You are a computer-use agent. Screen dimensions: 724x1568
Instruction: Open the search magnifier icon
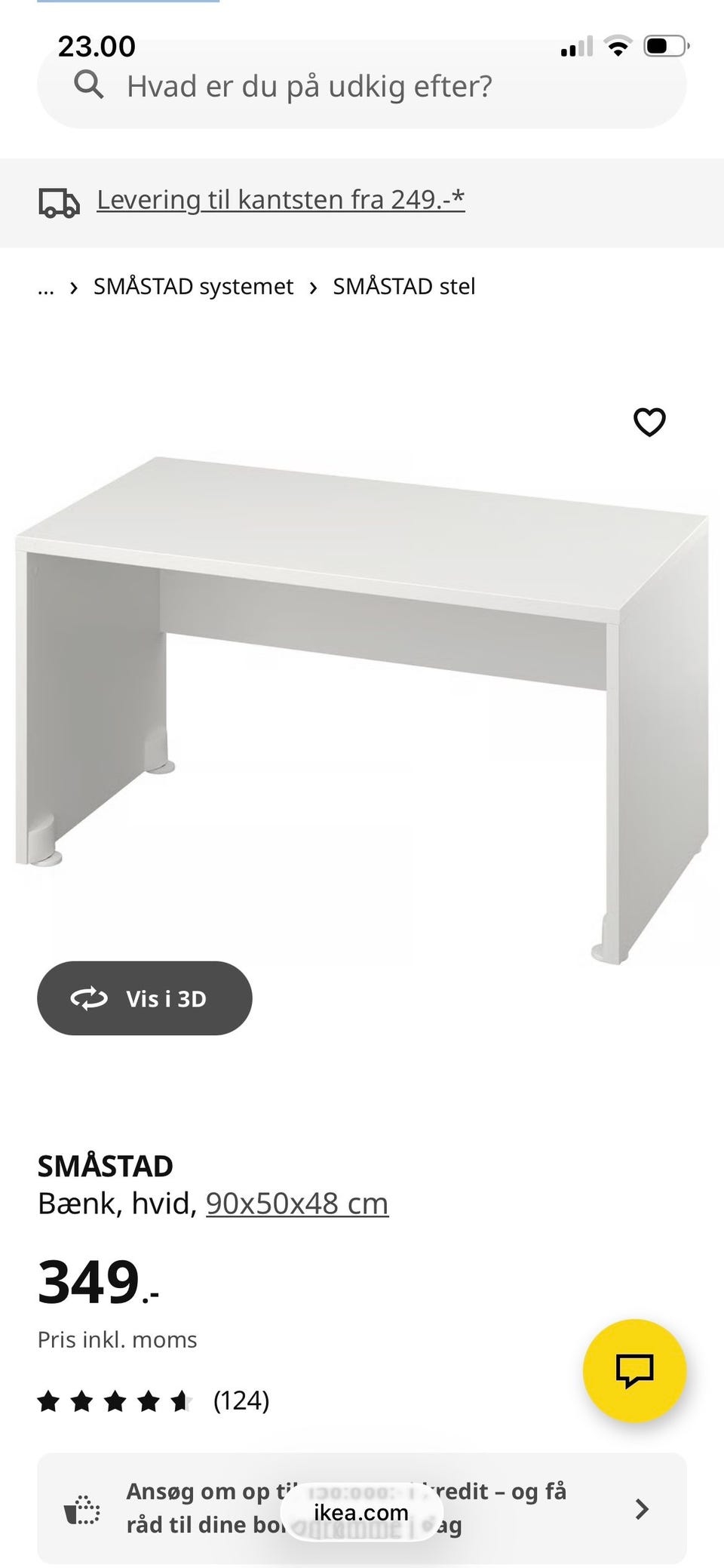pyautogui.click(x=91, y=85)
